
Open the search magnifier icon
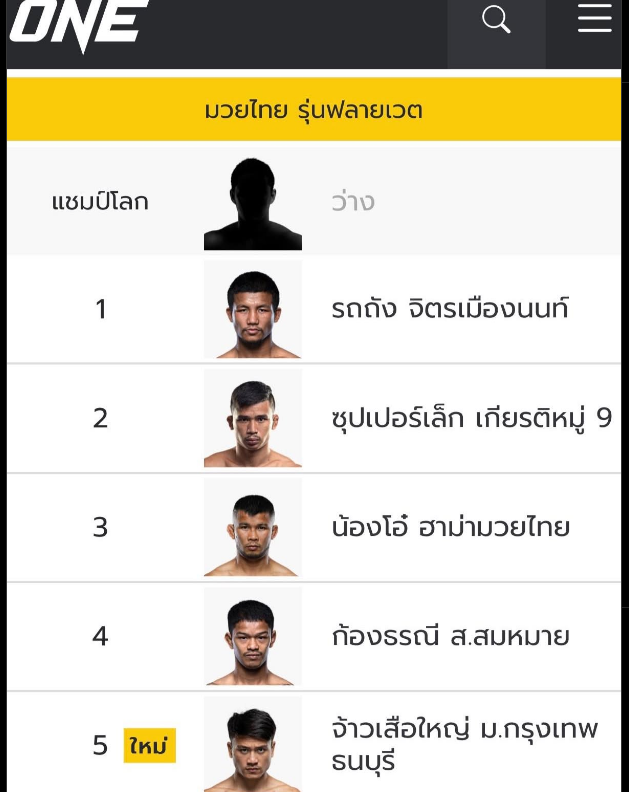click(x=496, y=20)
